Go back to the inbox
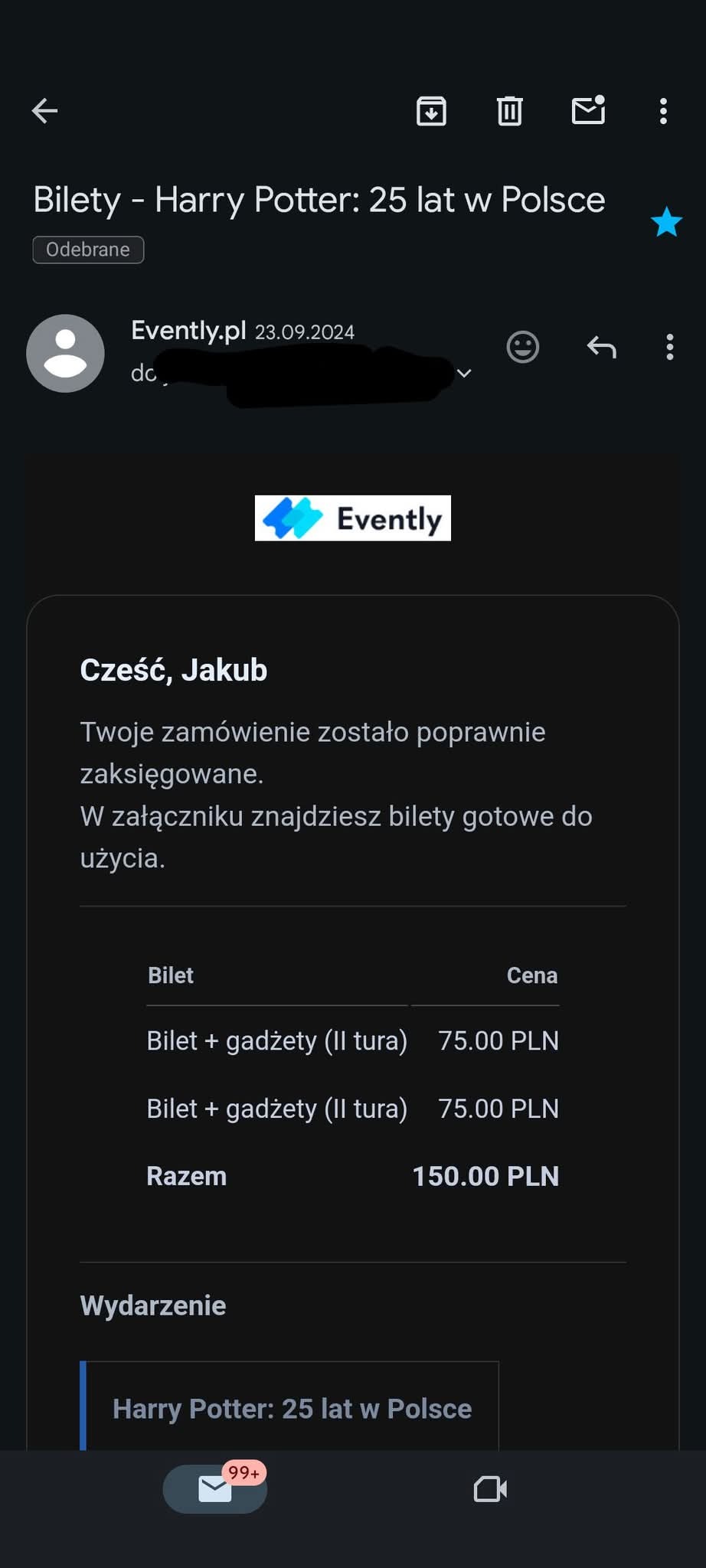This screenshot has width=706, height=1568. 44,111
